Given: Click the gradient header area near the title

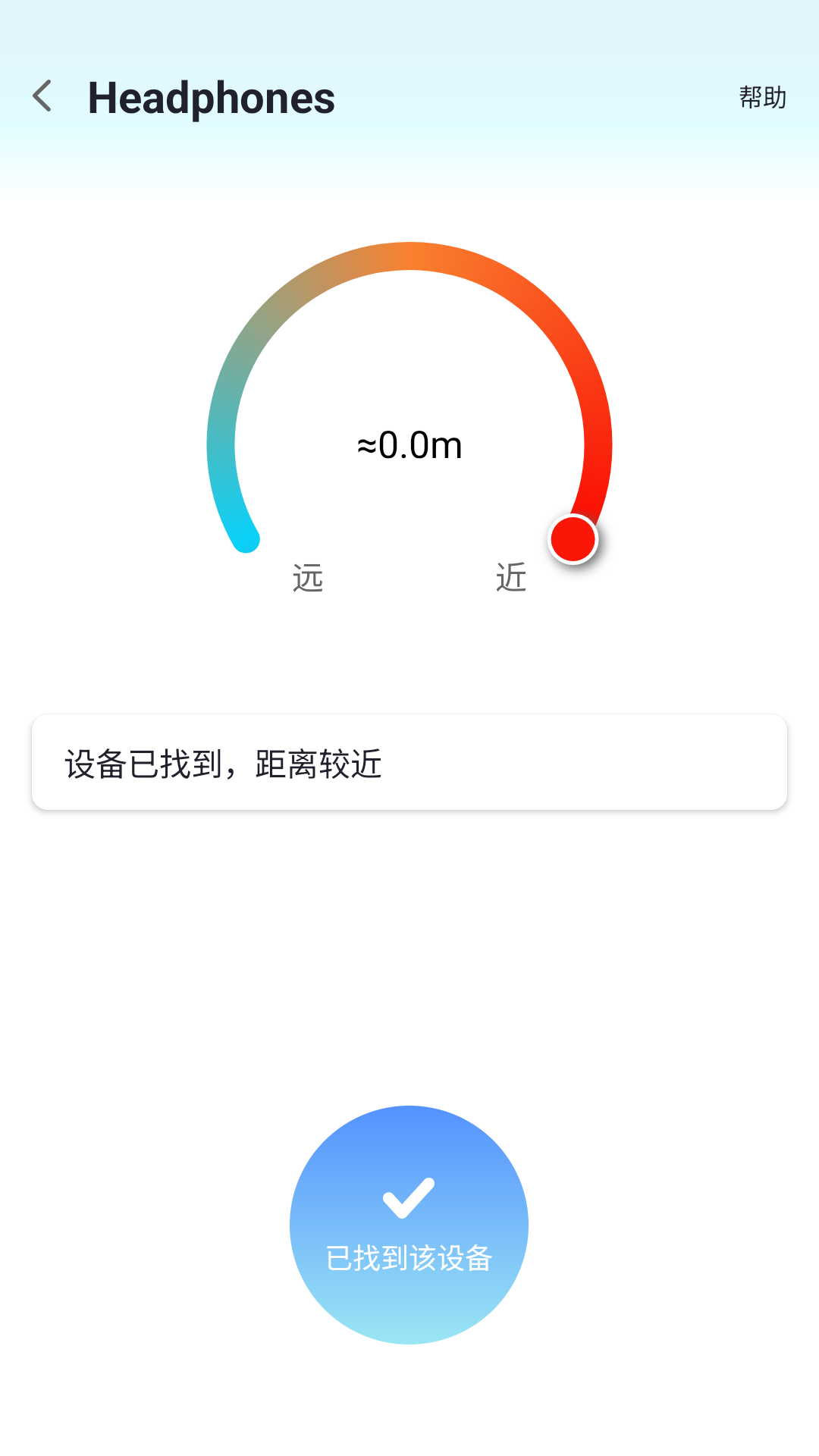Looking at the screenshot, I should point(531,99).
